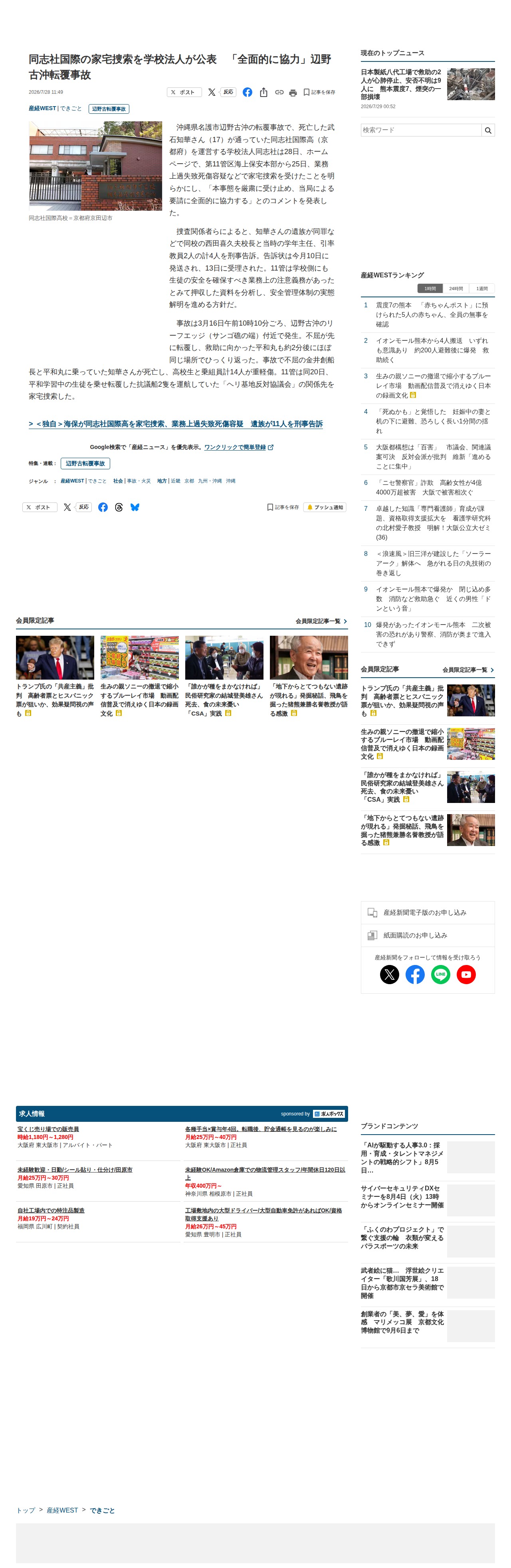Open top news about 日本製紙八代工場
The image size is (511, 1568).
click(x=401, y=84)
